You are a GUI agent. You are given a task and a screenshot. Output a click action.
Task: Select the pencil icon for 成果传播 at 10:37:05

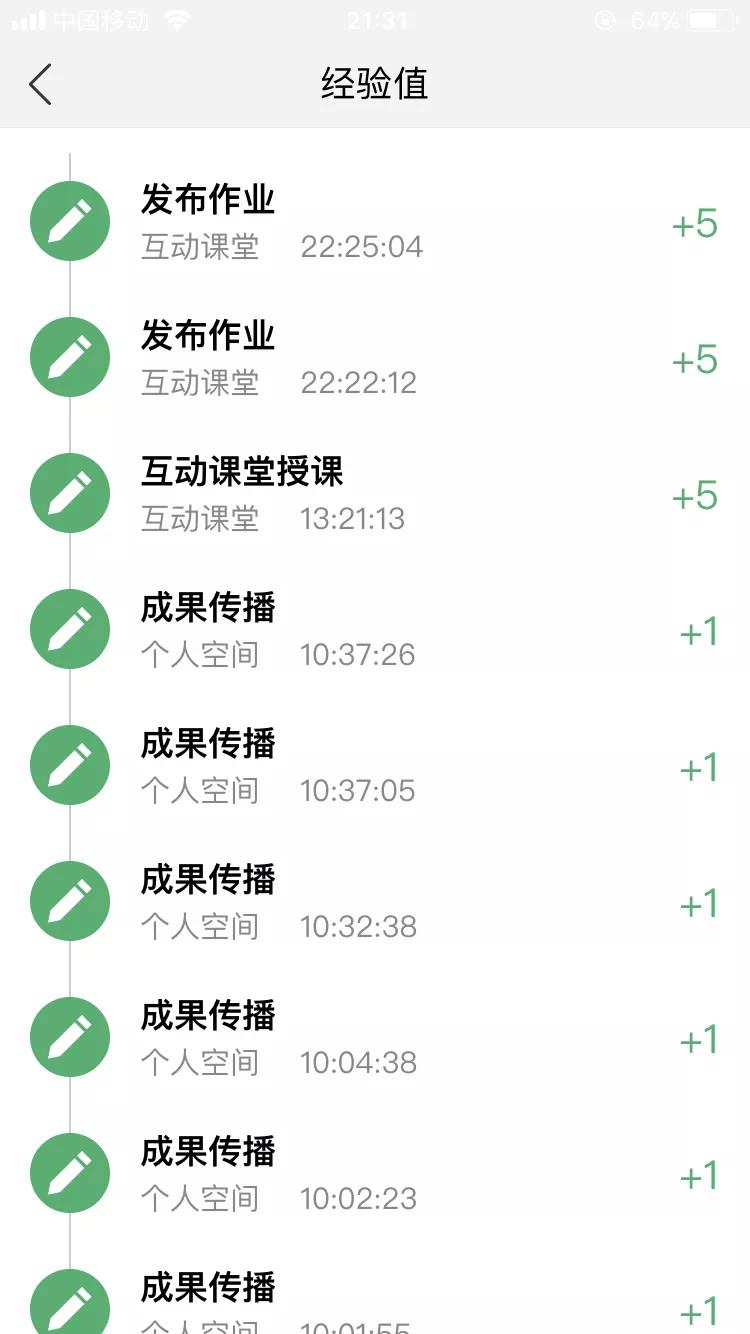[69, 764]
